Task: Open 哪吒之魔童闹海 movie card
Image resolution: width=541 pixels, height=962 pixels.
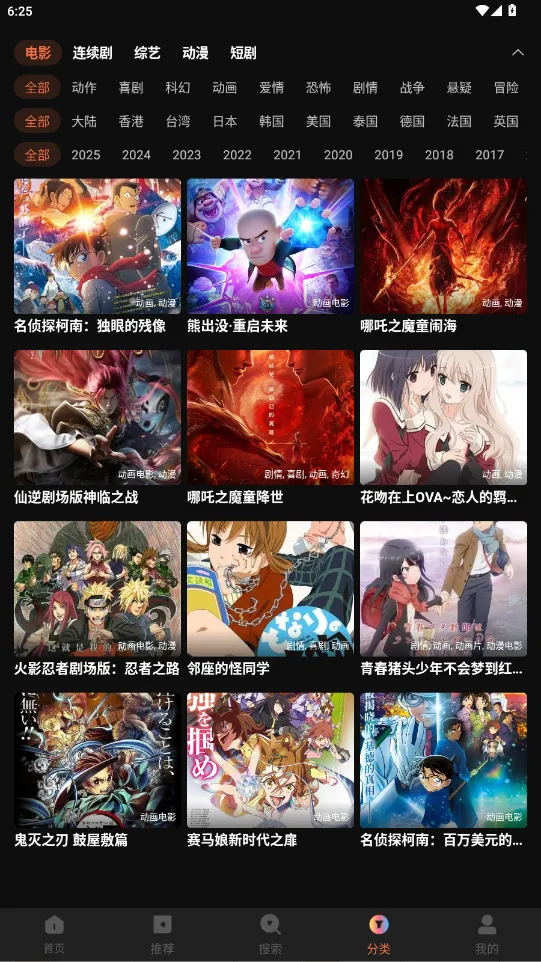Action: pos(443,256)
